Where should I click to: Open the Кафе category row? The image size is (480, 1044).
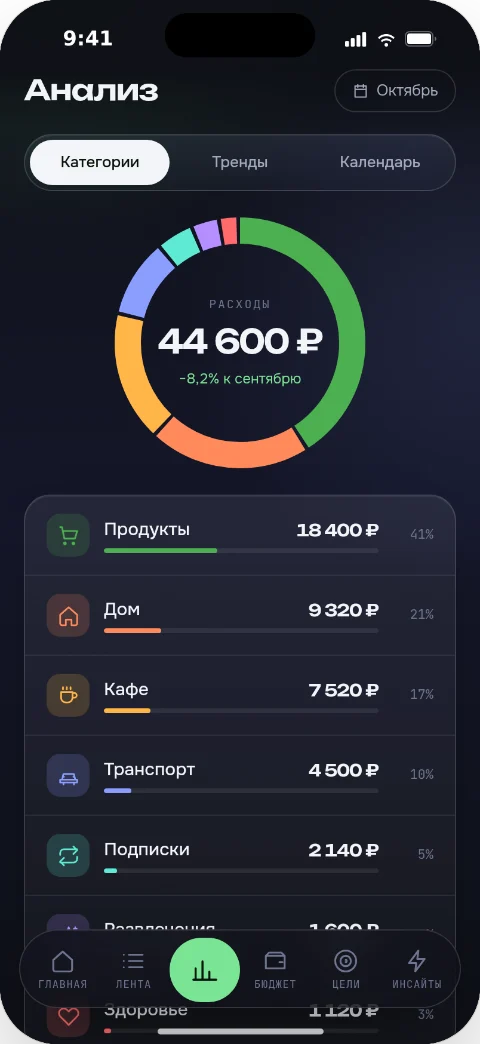click(x=240, y=695)
